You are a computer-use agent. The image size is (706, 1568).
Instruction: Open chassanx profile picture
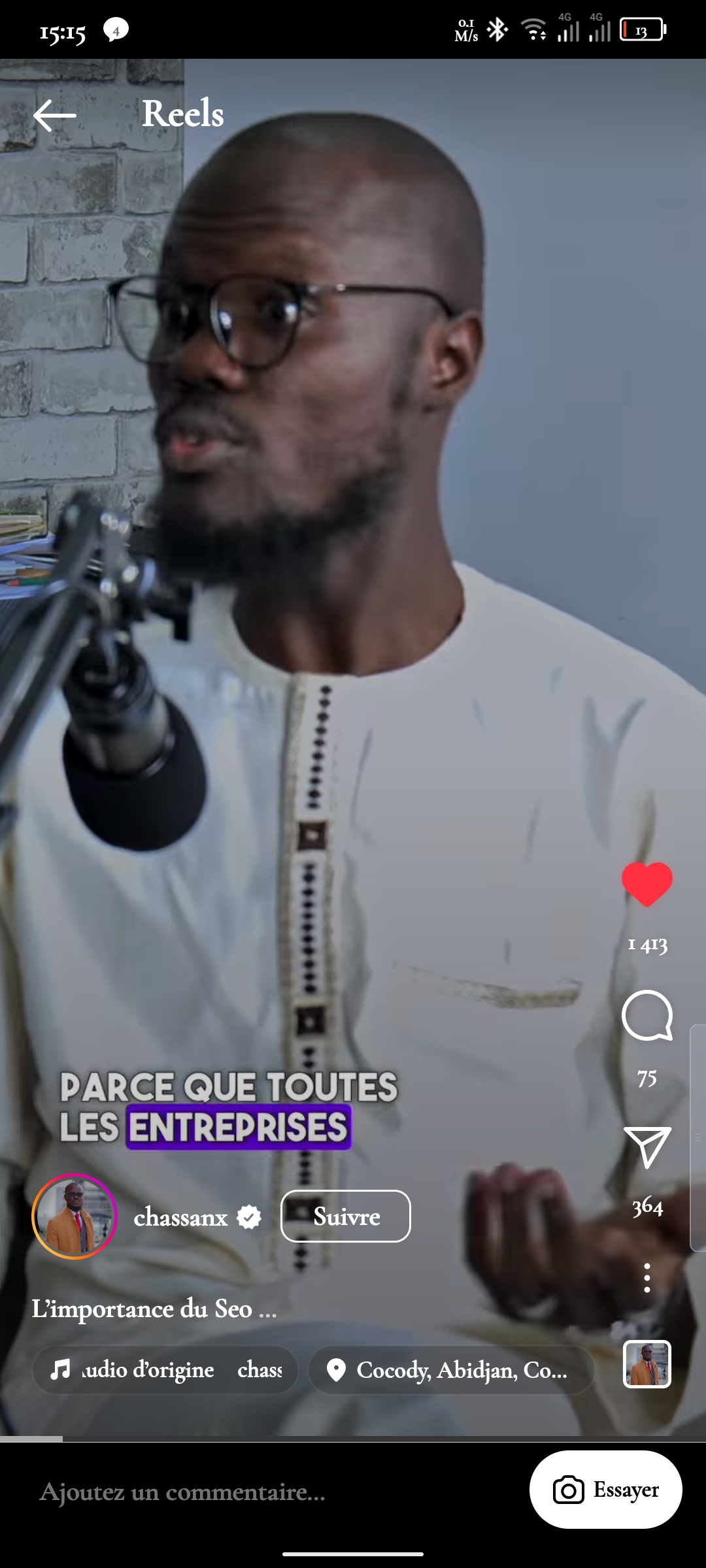75,1217
